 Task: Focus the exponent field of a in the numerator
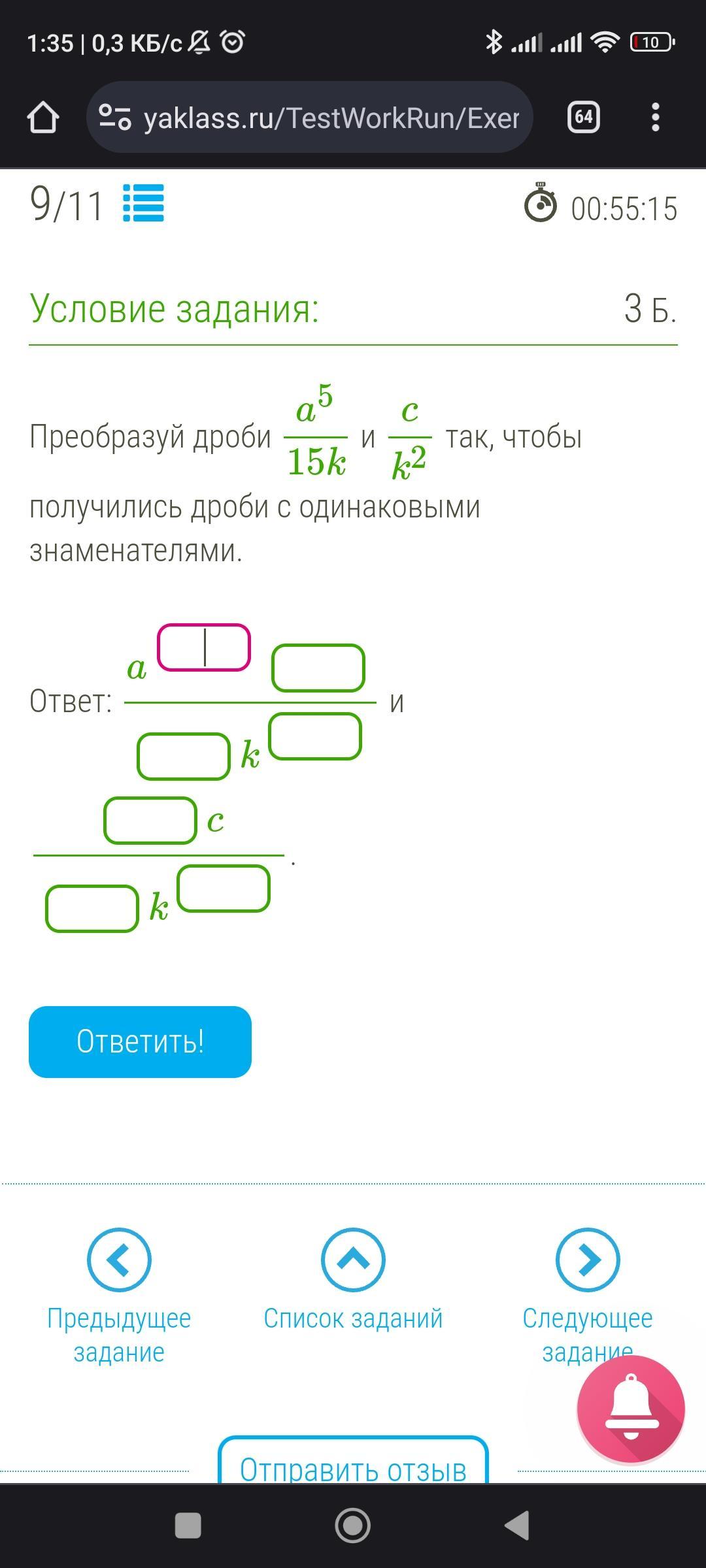[204, 647]
